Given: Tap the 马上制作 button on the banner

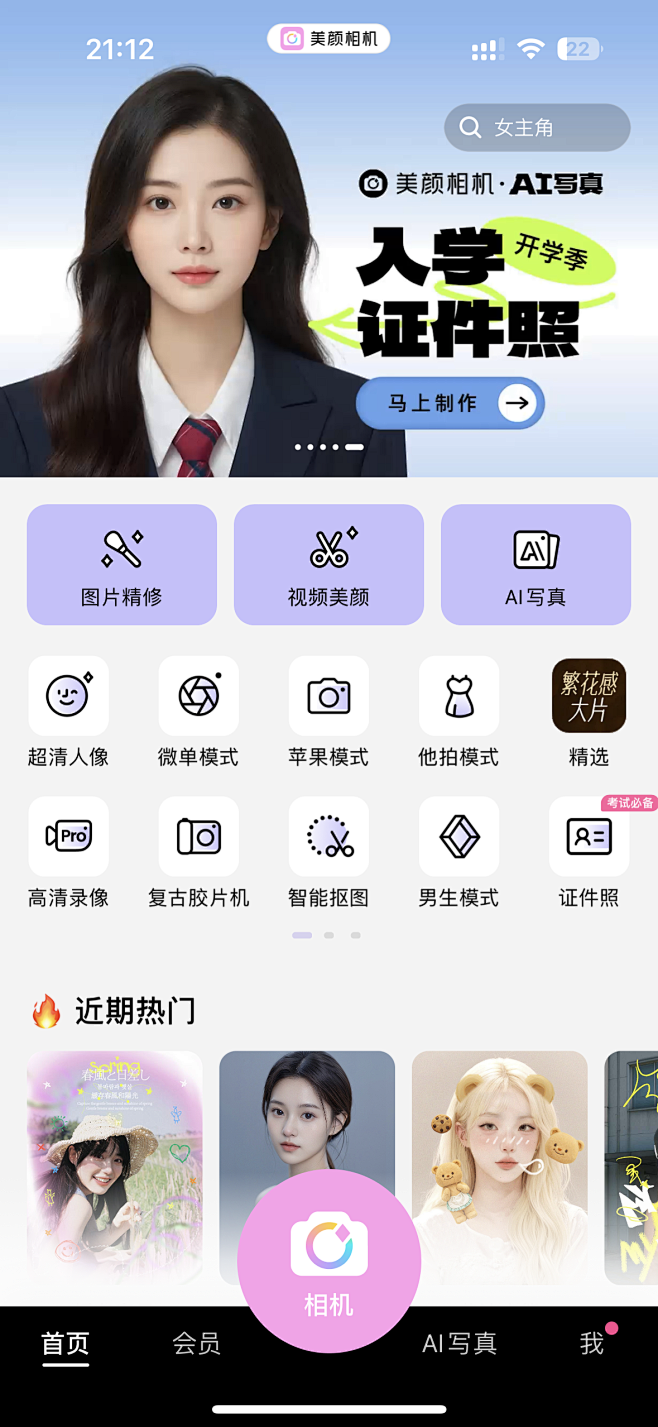Looking at the screenshot, I should tap(450, 403).
